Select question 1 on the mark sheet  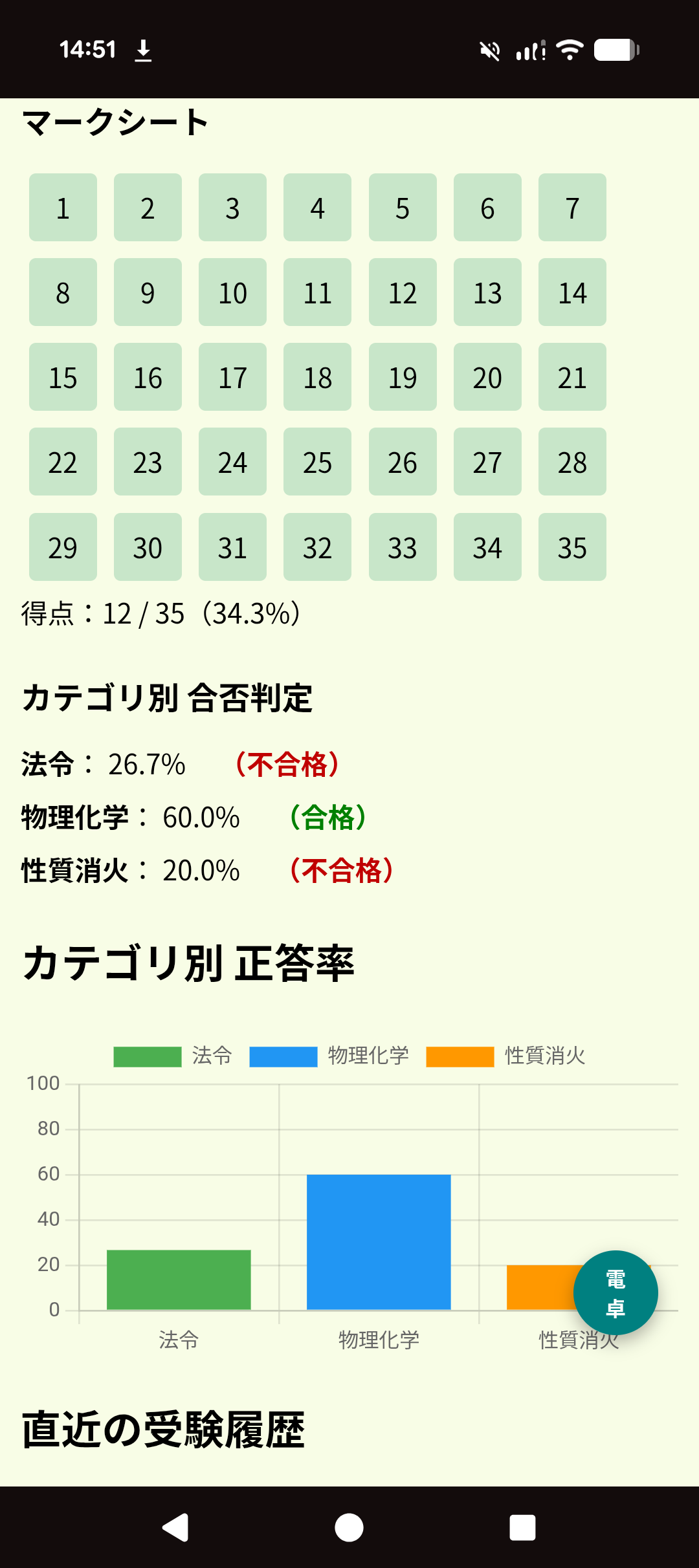[x=63, y=208]
